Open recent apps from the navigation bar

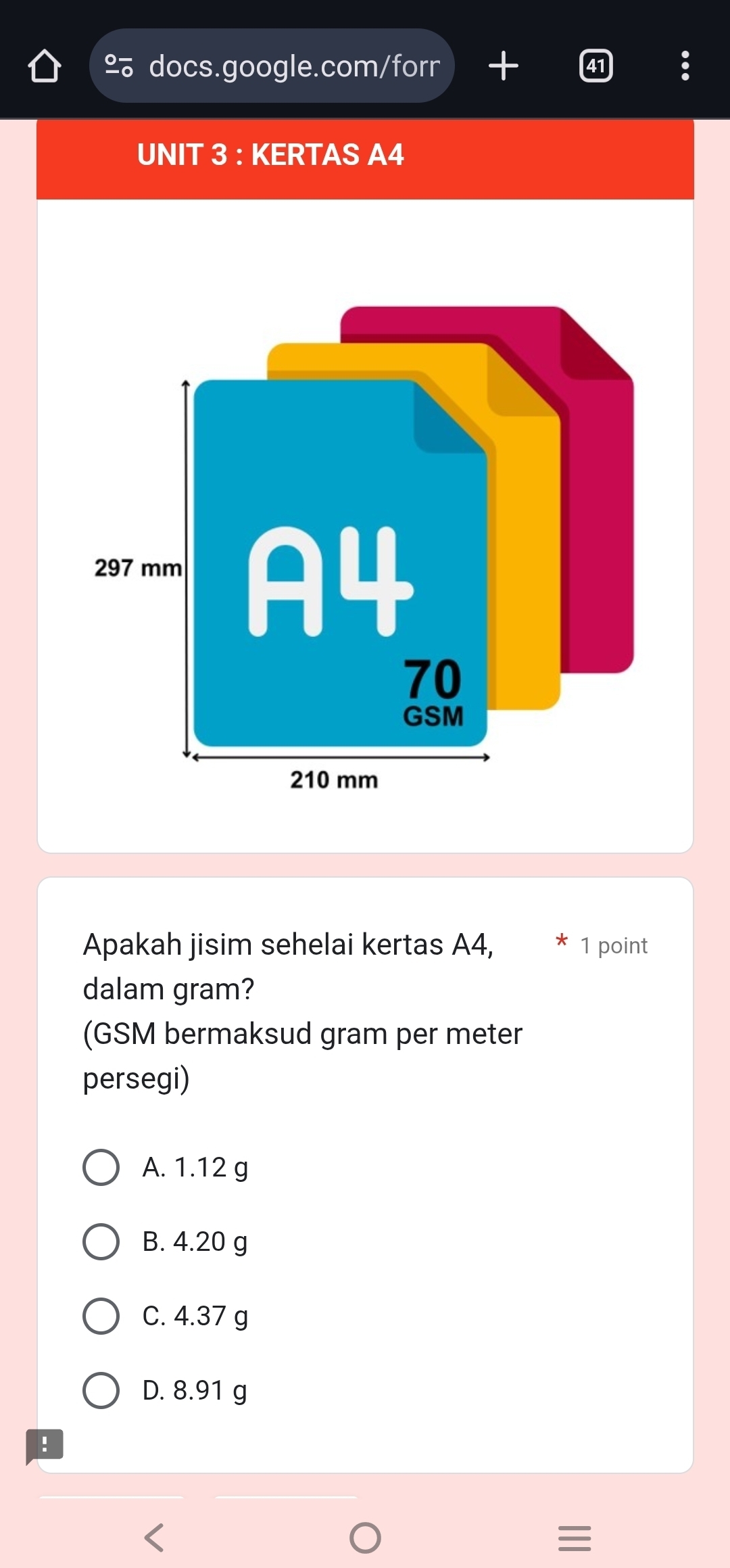pos(575,1537)
